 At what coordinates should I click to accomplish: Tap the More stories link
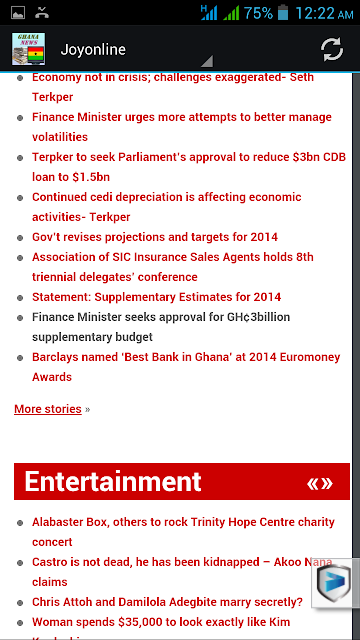48,409
